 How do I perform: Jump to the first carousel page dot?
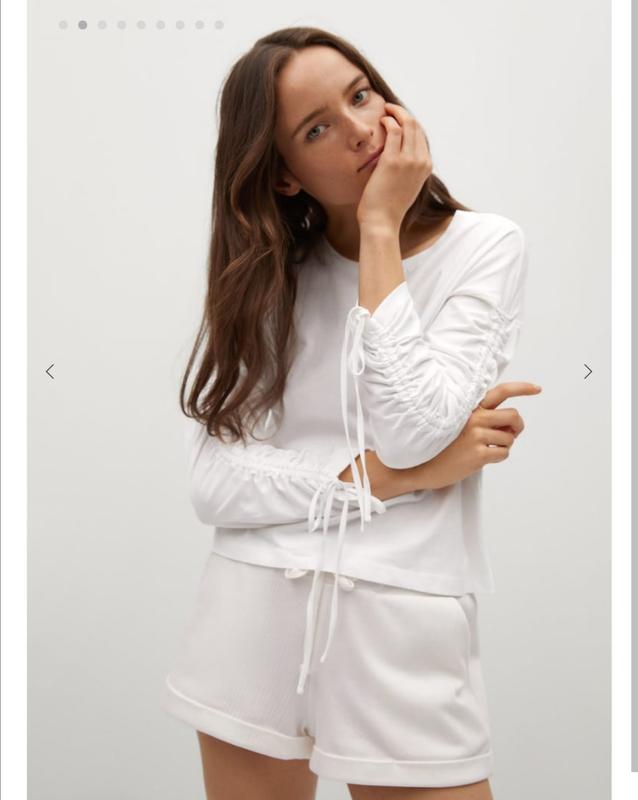tap(63, 25)
